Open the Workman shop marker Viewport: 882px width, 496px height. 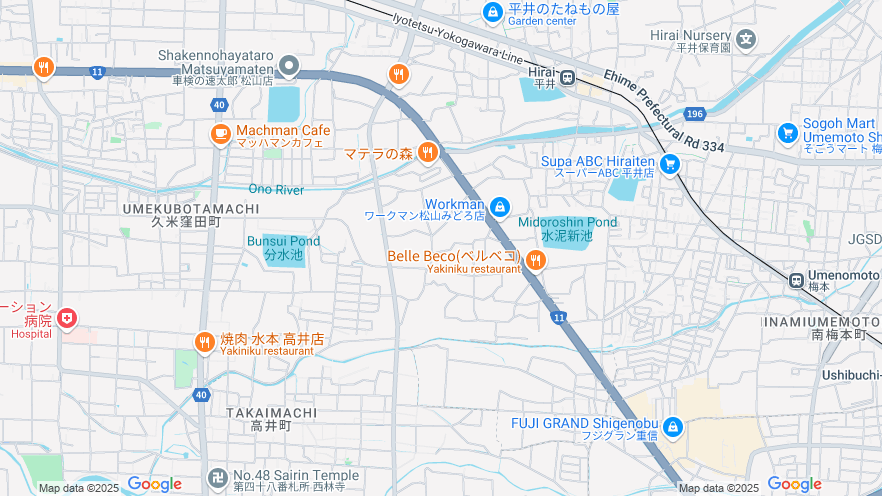point(499,206)
